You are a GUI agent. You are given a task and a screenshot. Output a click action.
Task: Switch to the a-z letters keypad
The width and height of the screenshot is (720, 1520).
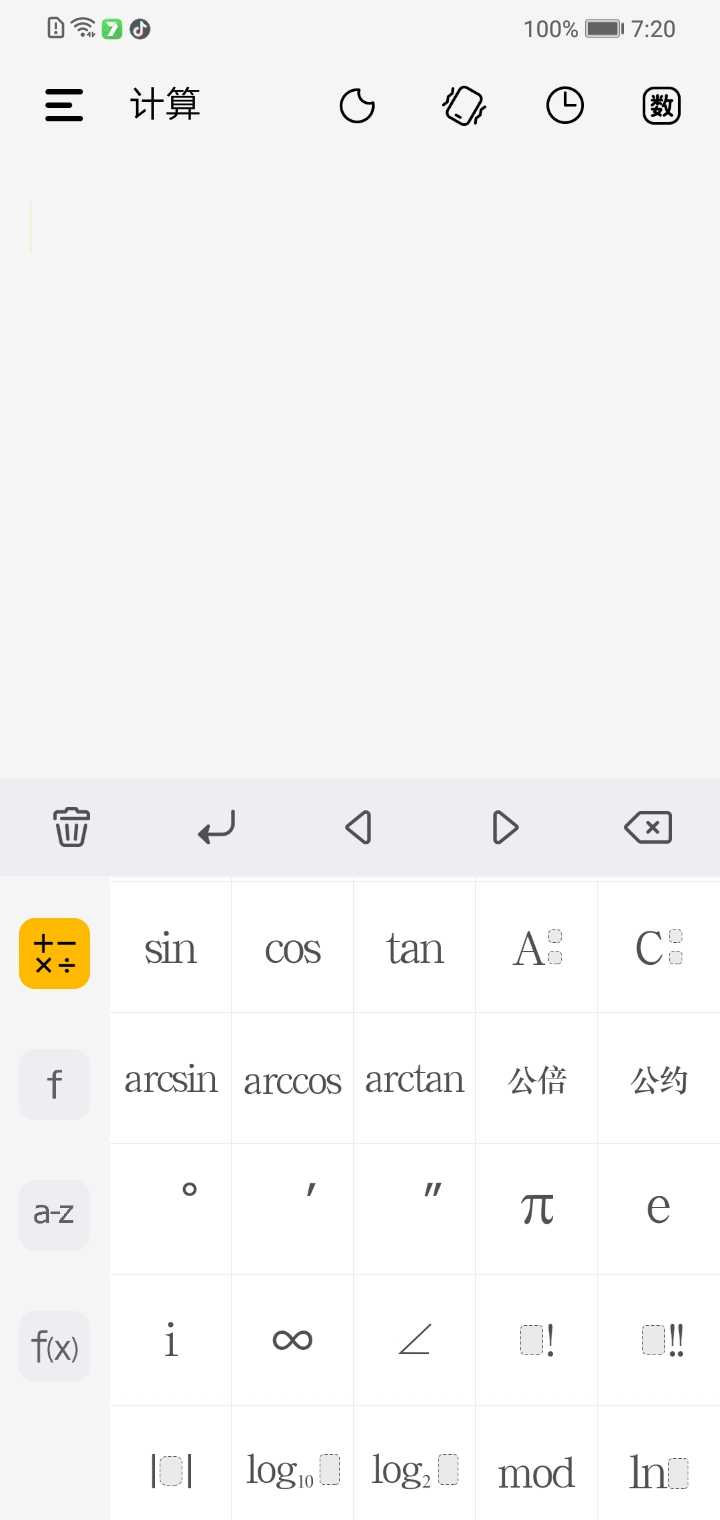pos(55,1214)
